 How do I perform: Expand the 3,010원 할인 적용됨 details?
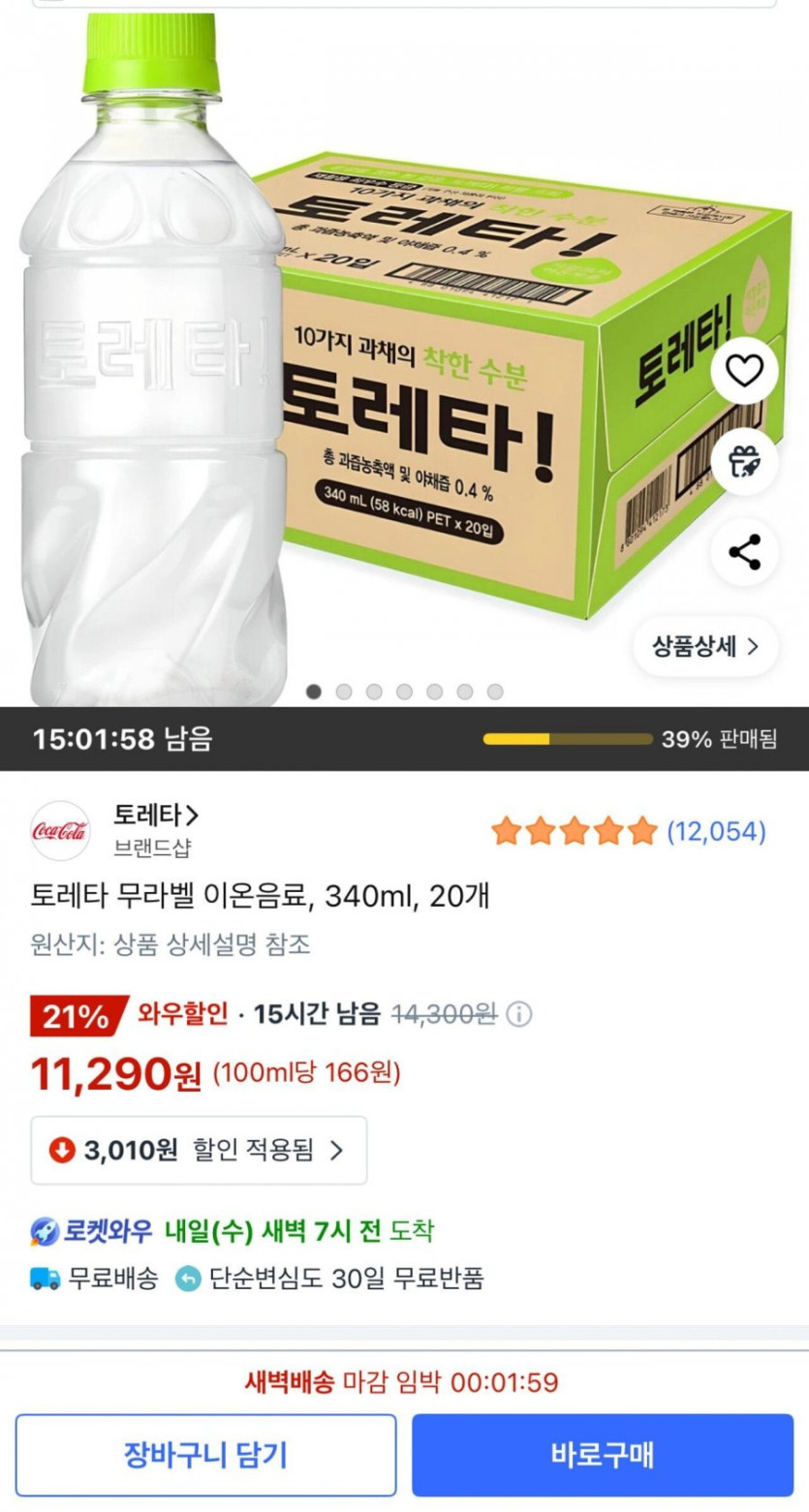(200, 1150)
